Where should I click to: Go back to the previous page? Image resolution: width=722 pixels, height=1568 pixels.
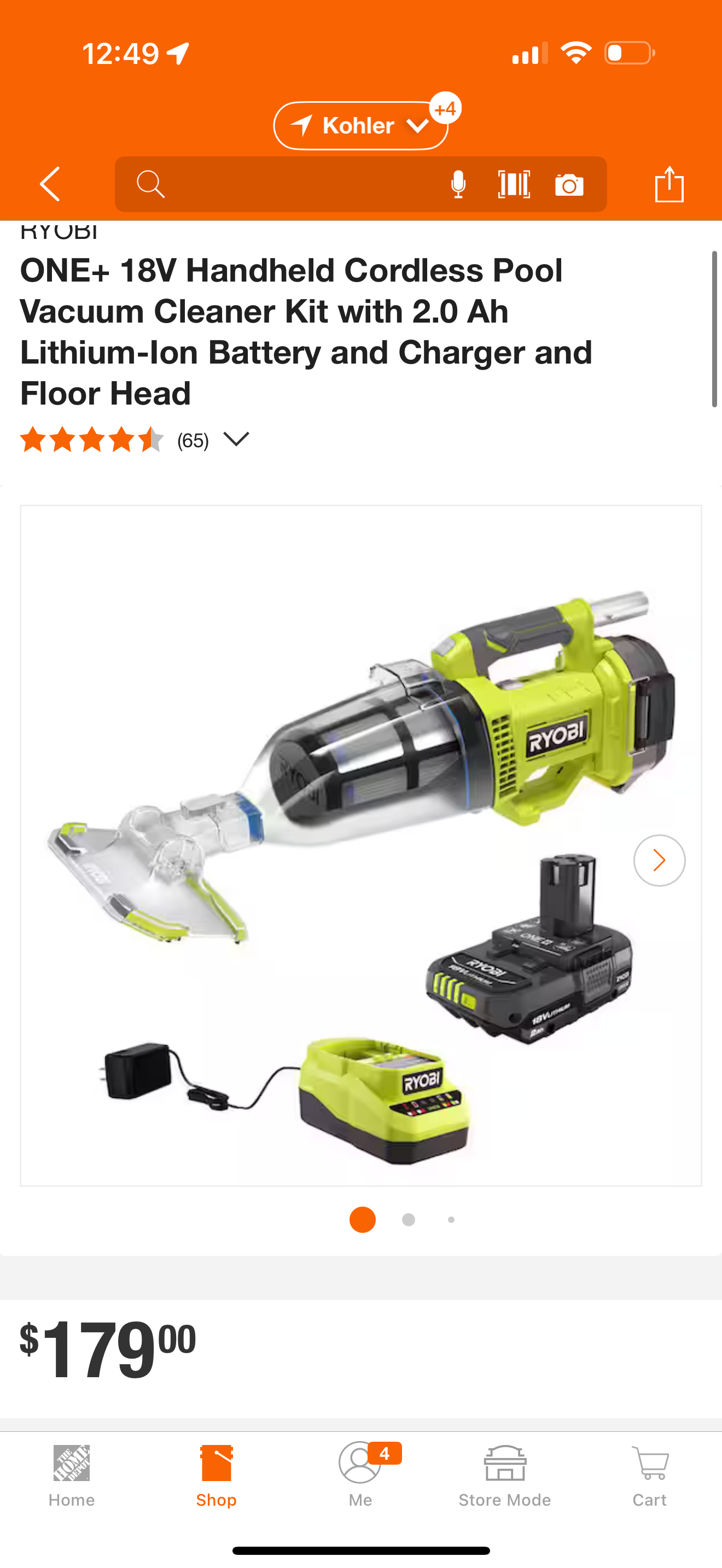coord(50,184)
